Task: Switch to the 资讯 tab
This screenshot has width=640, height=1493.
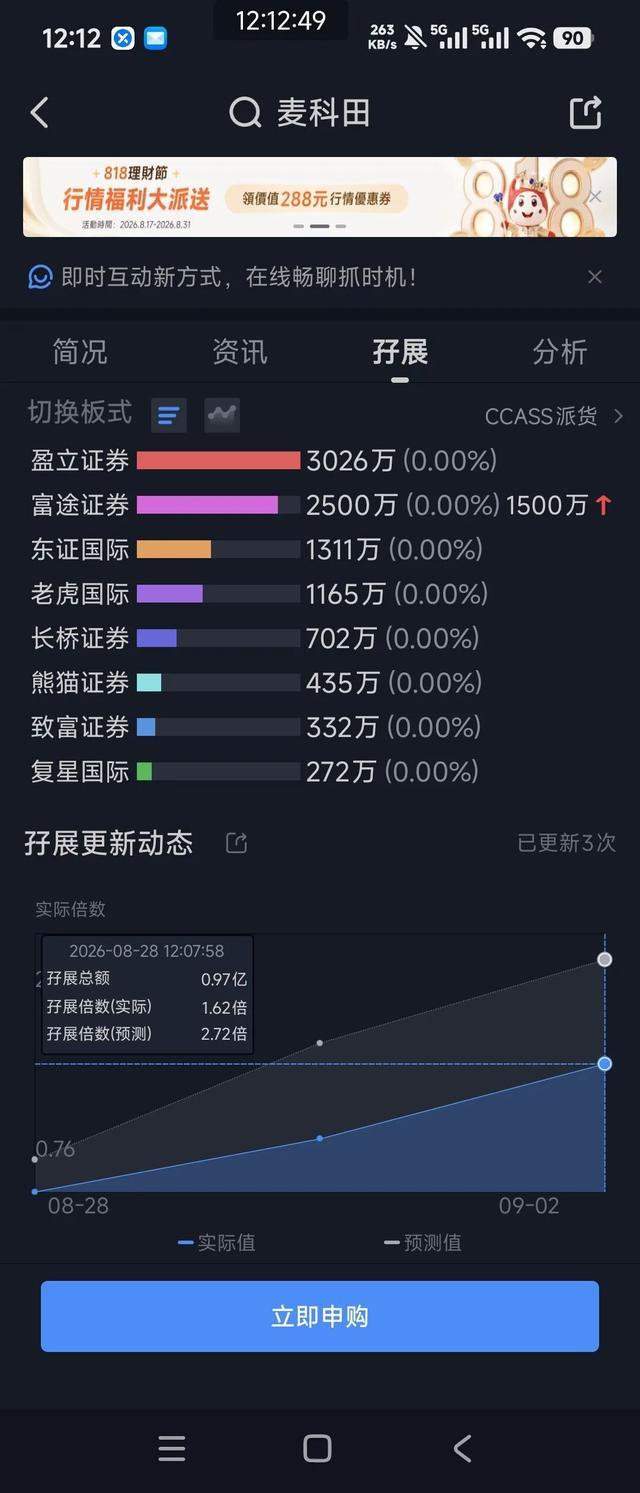Action: [x=240, y=352]
